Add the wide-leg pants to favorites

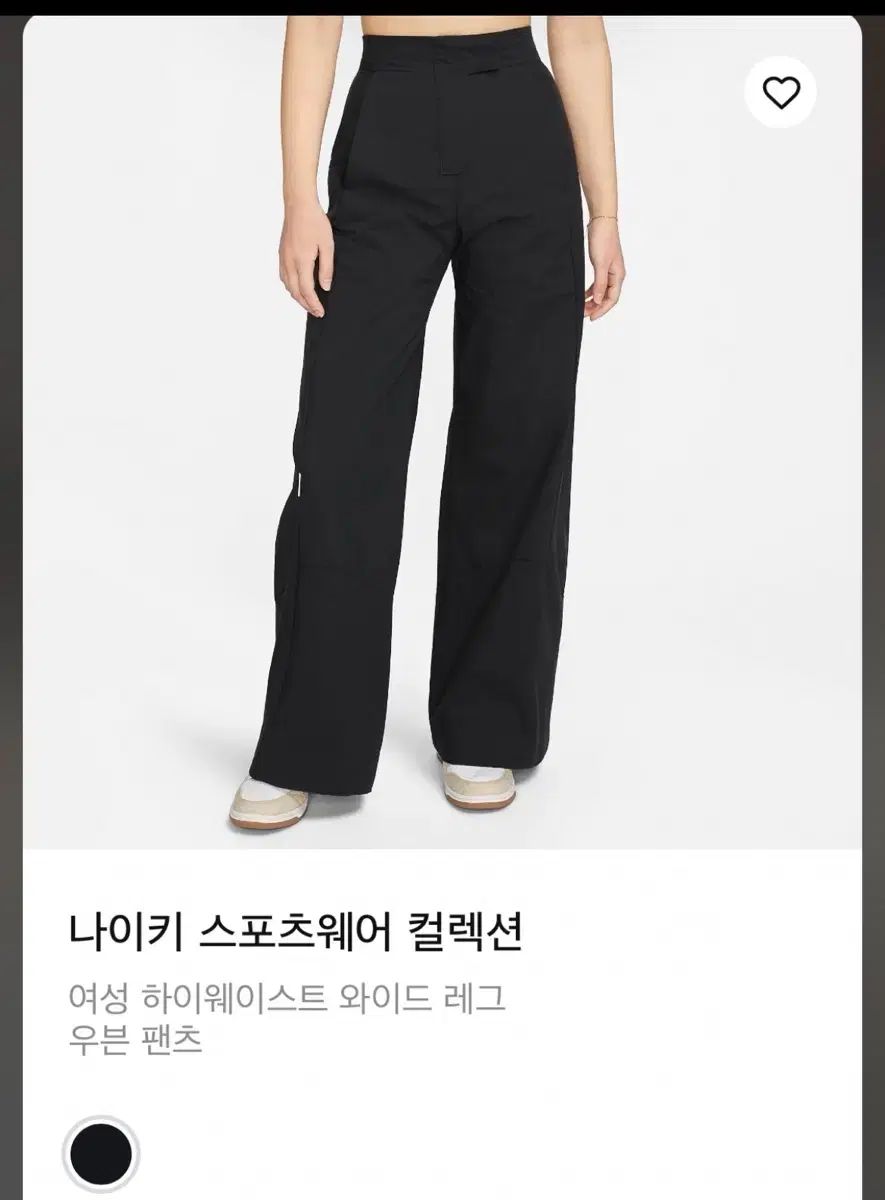781,93
